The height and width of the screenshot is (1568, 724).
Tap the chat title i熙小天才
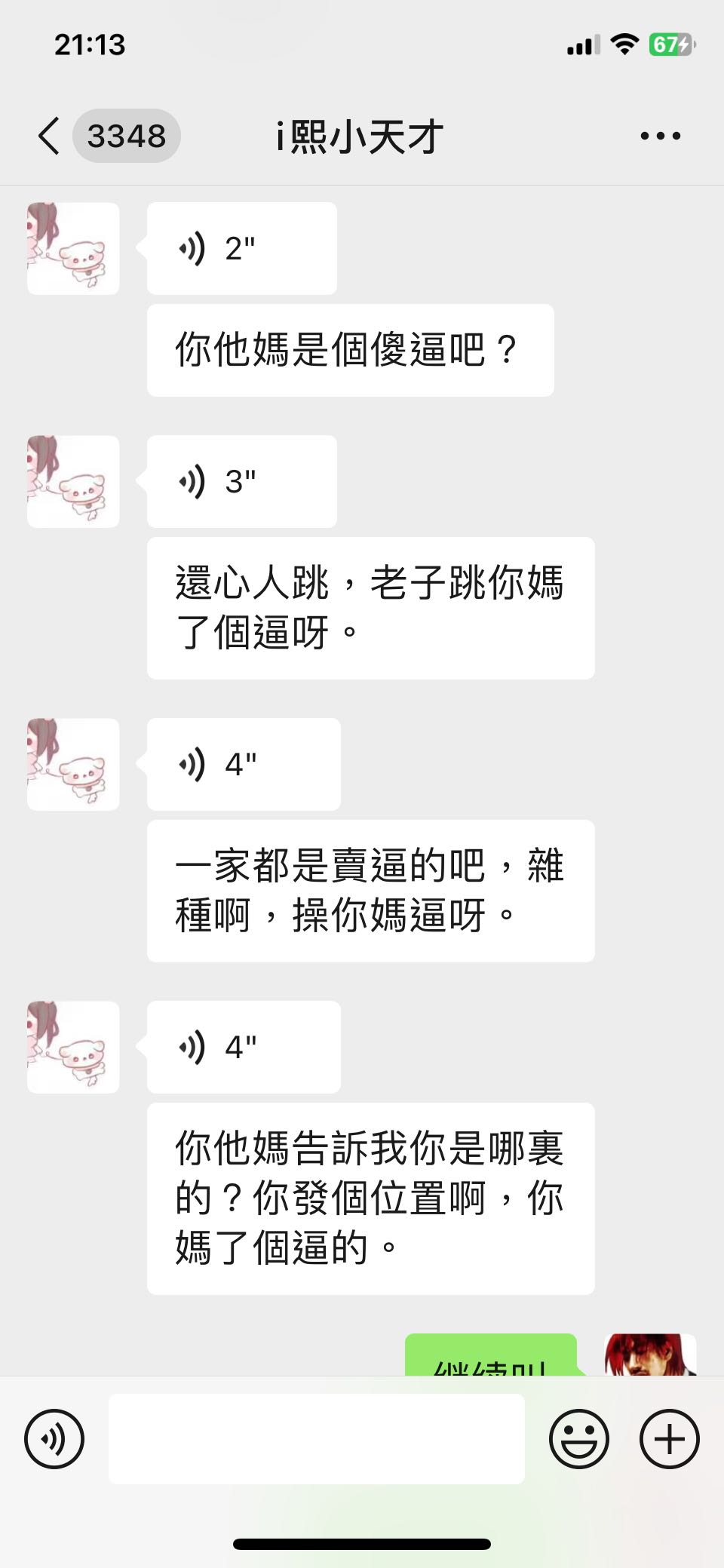[360, 137]
